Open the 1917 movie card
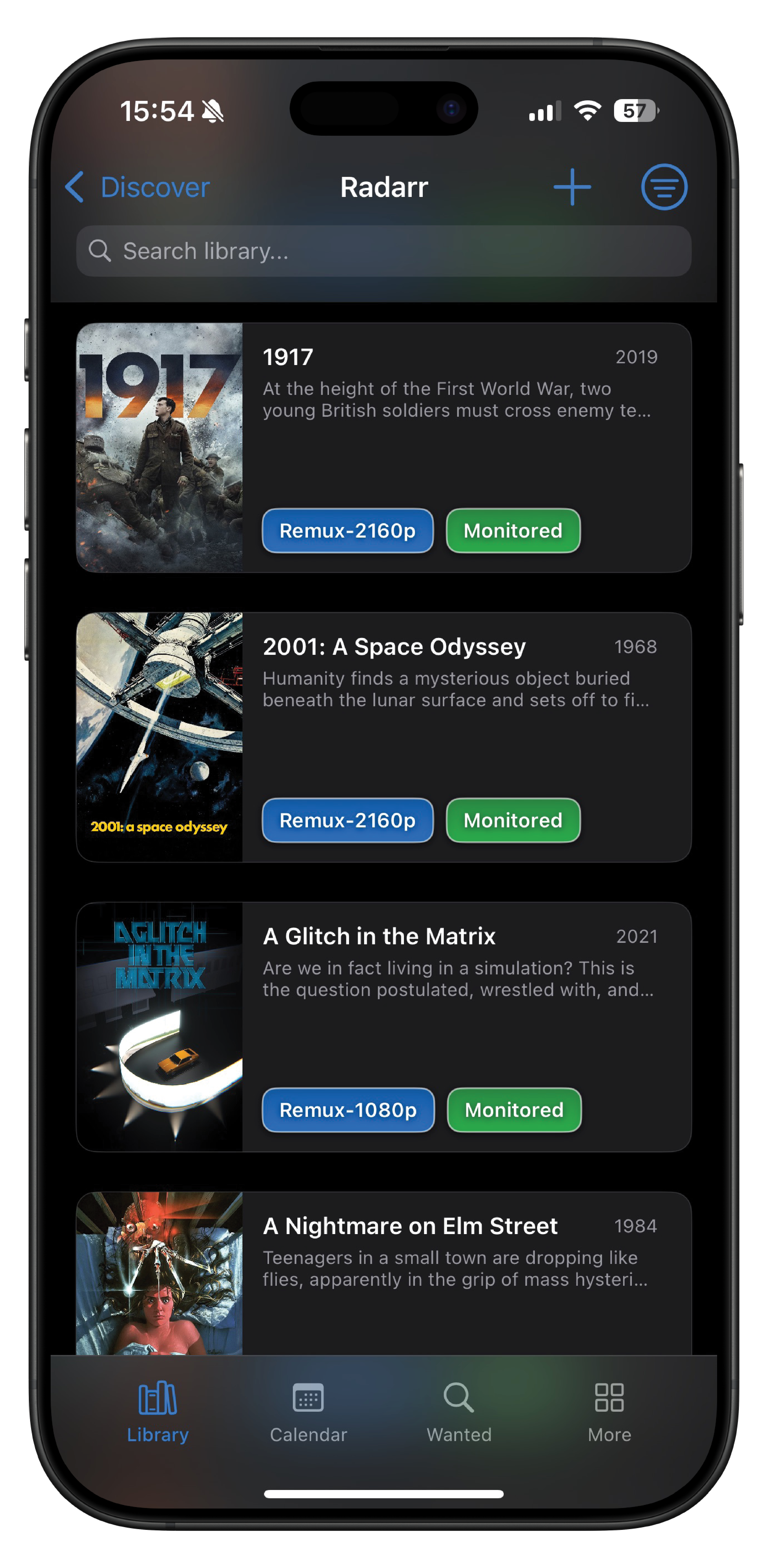 (x=383, y=447)
